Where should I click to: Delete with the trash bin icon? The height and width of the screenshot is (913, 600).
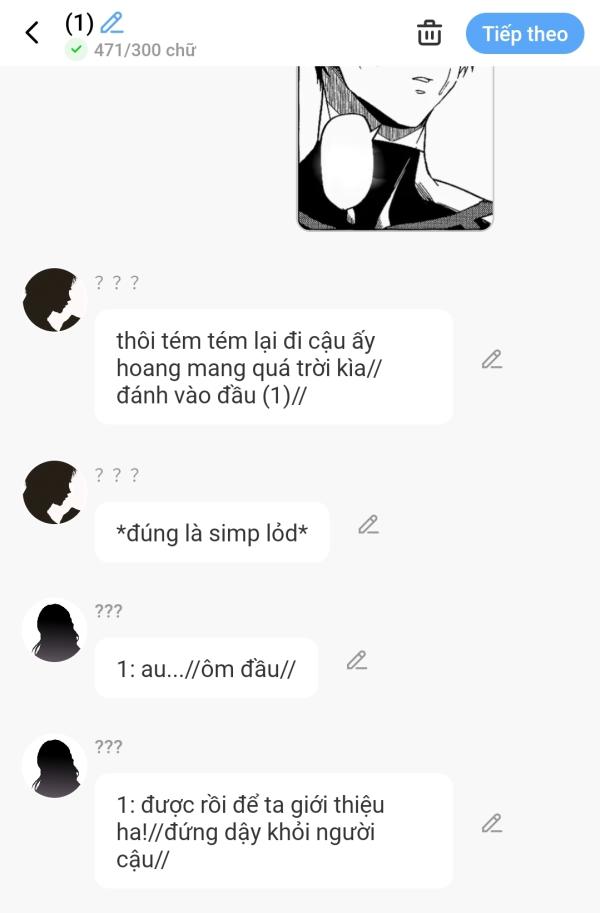pos(429,33)
